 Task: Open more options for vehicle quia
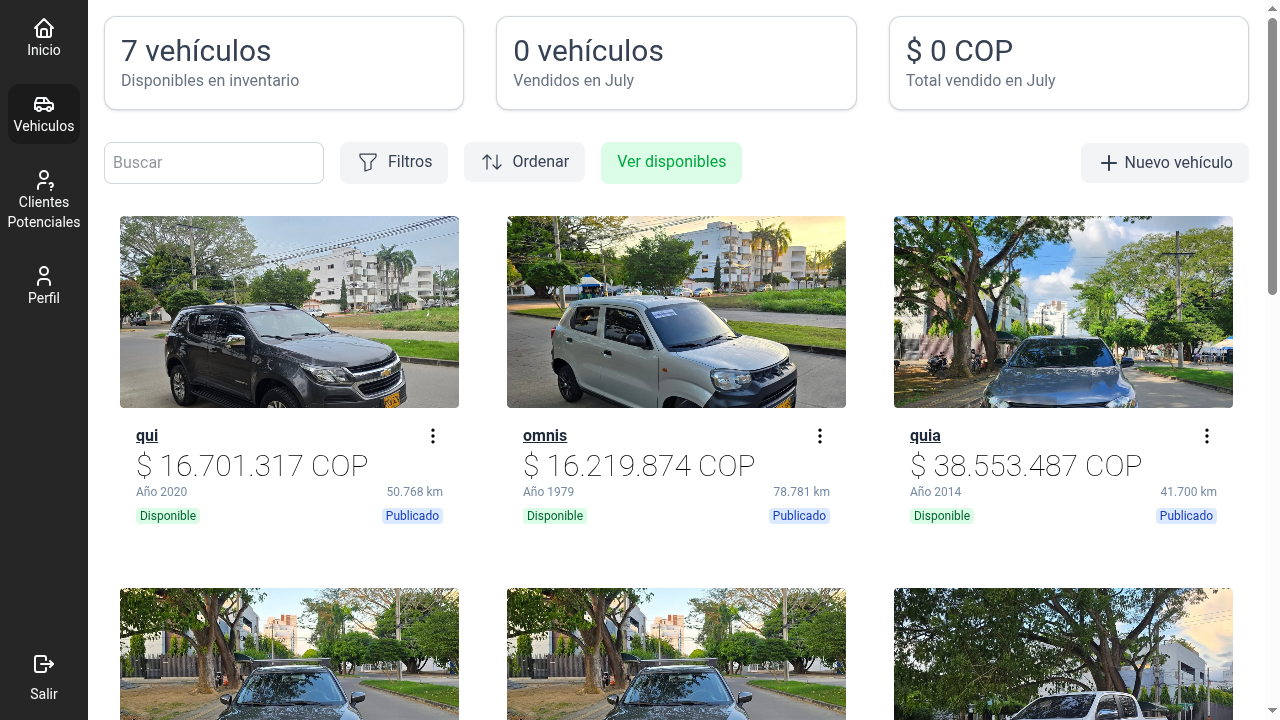click(x=1207, y=436)
